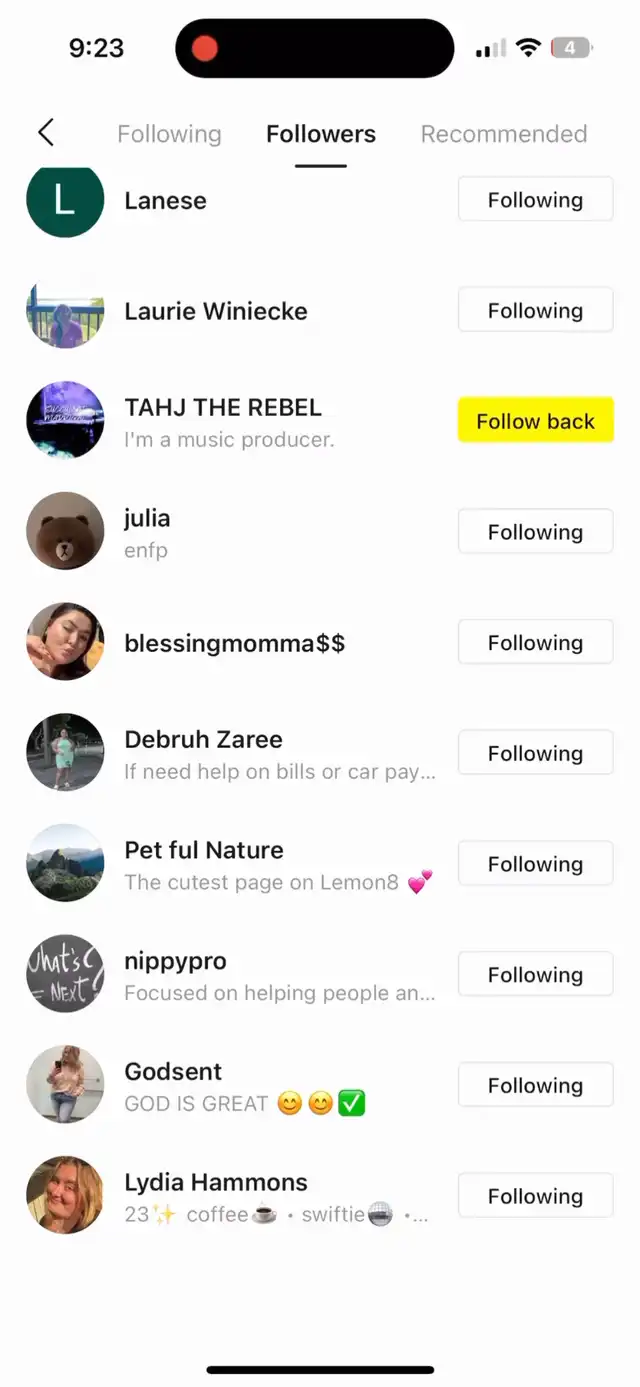
Task: Tap Following button beside Lydia Hammons
Action: tap(536, 1196)
